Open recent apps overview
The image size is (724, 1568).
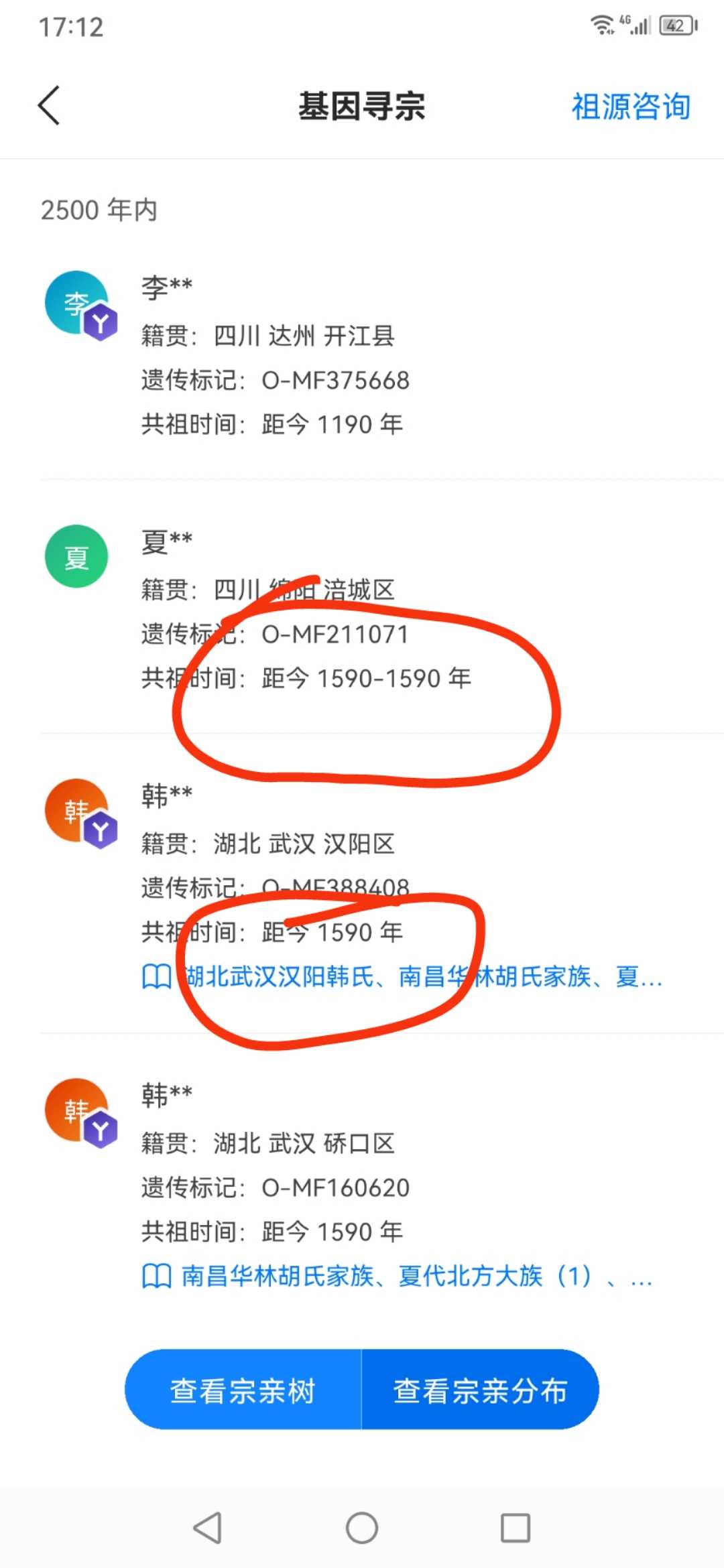point(516,1528)
